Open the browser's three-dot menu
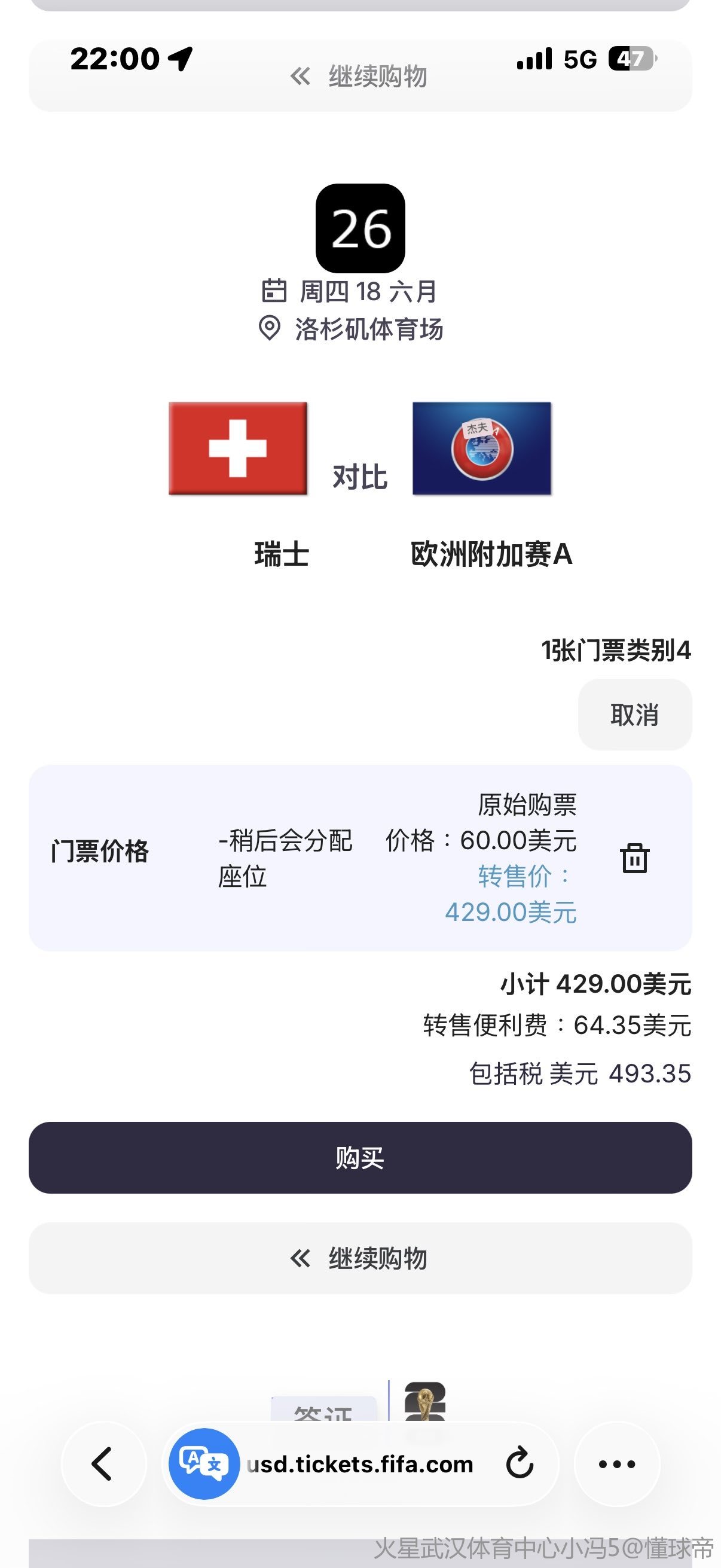Screen dimensions: 721x1568 [x=616, y=1463]
